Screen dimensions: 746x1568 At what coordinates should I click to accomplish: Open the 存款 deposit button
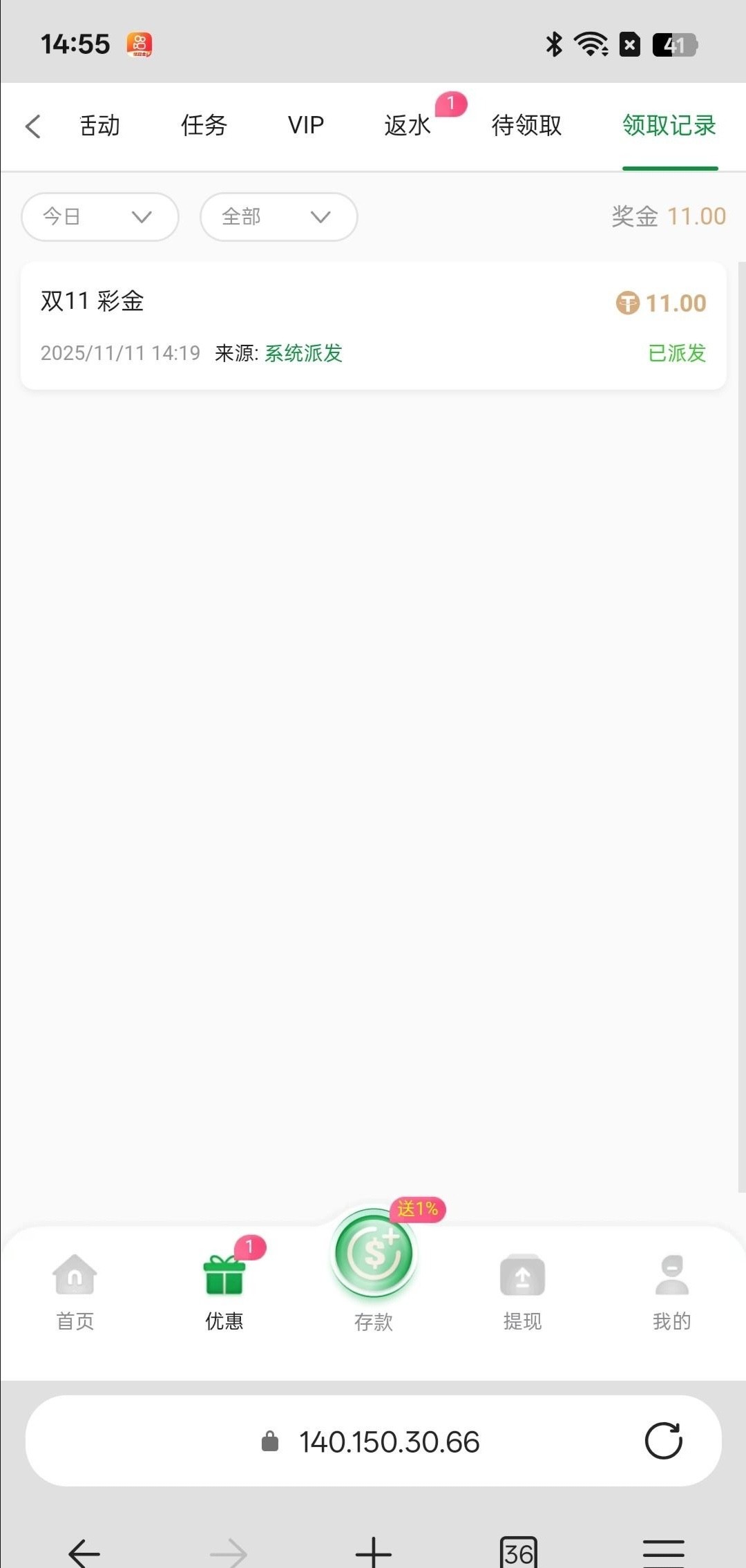(374, 1265)
